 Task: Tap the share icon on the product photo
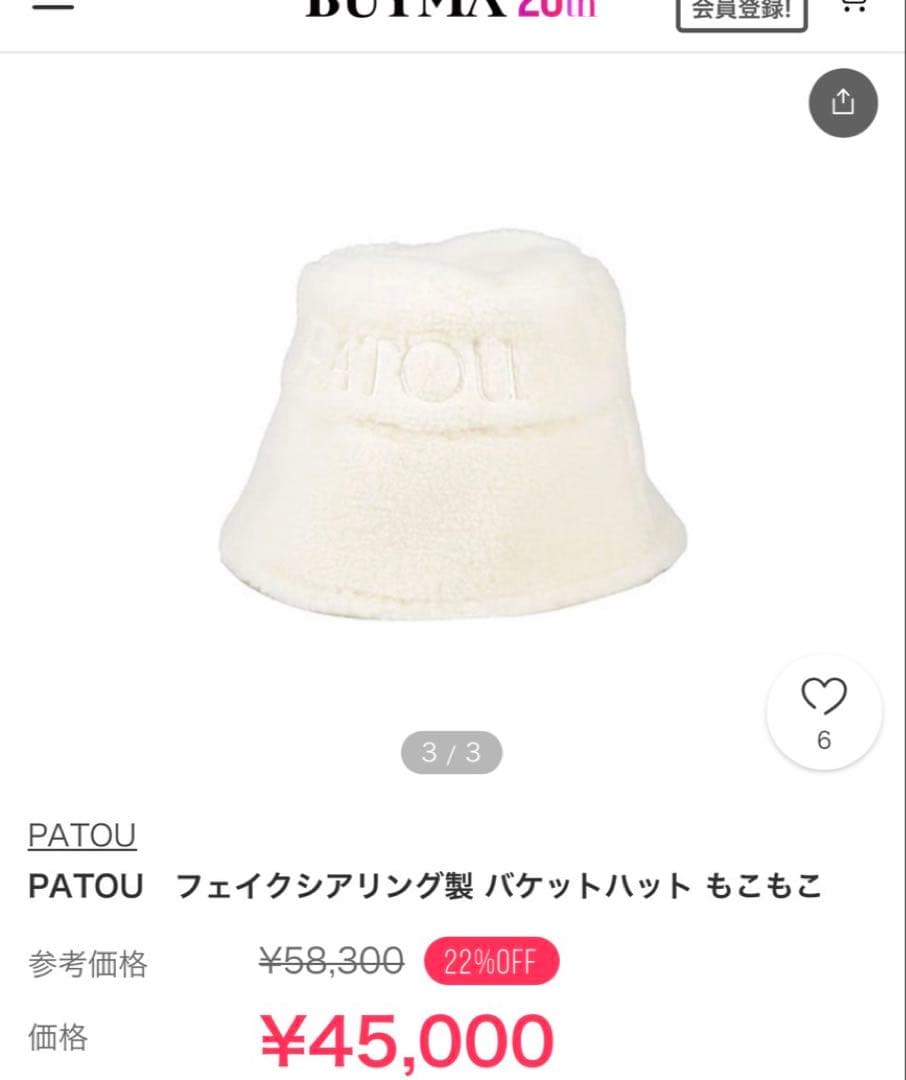click(x=842, y=102)
